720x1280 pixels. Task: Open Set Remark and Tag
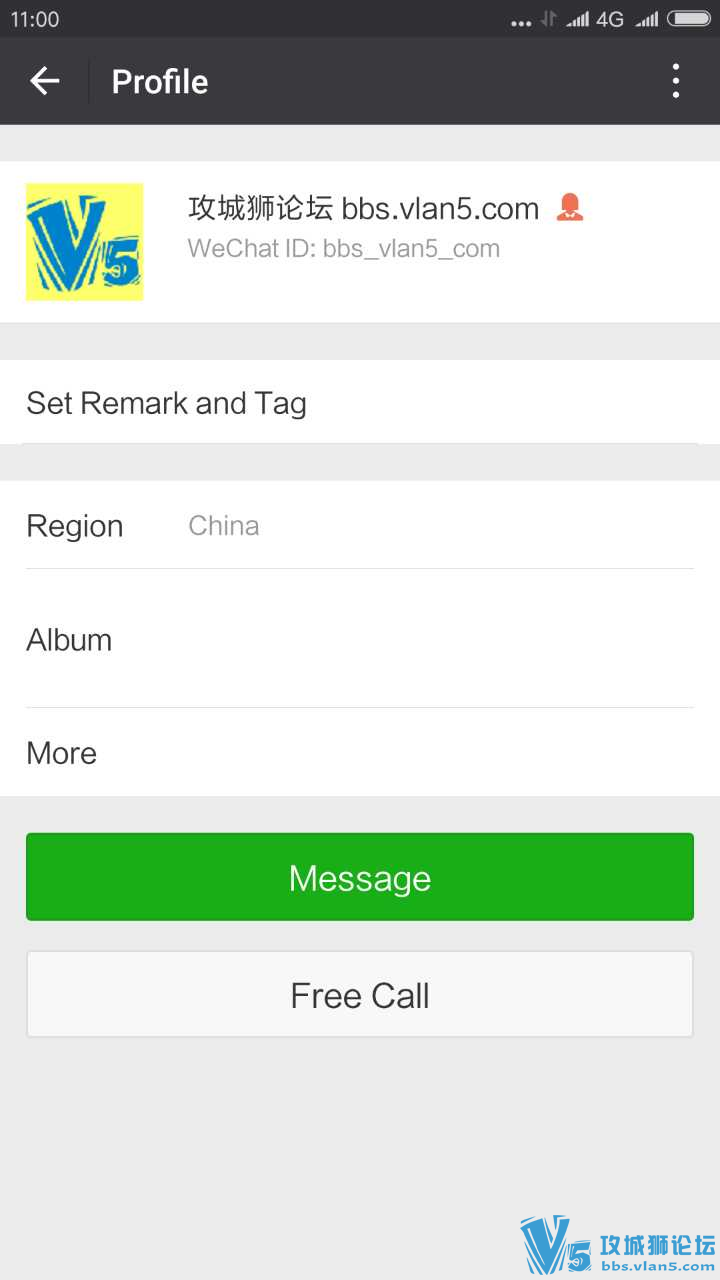pos(360,403)
